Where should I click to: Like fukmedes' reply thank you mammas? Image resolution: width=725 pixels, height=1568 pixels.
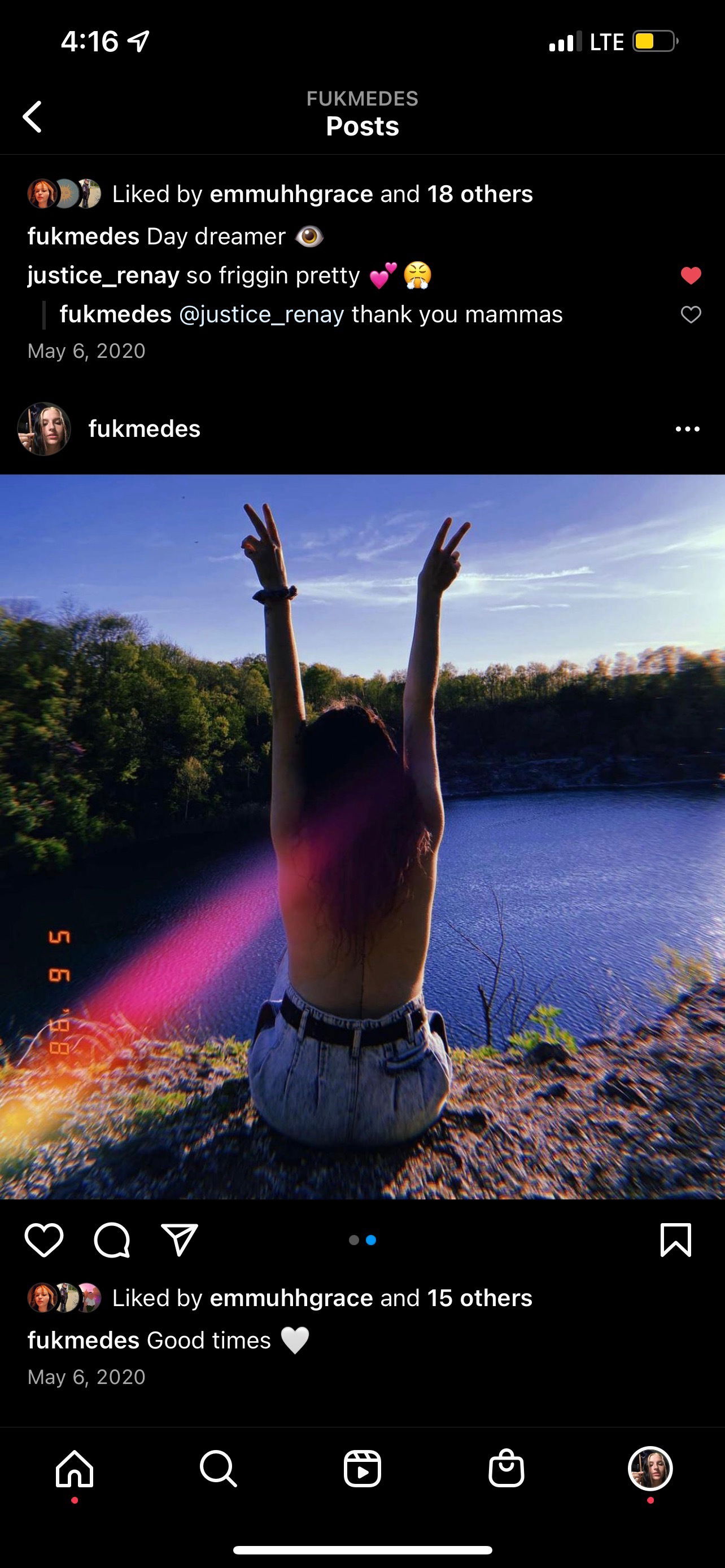691,315
